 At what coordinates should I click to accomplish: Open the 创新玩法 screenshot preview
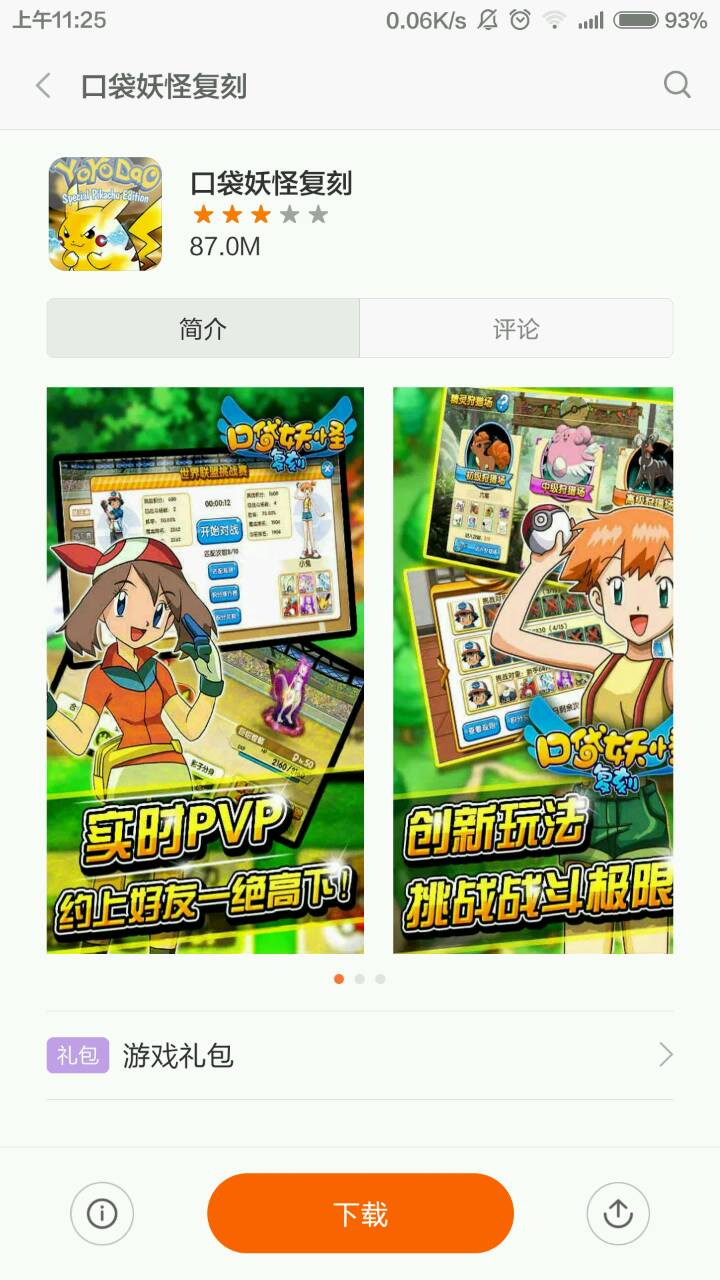click(x=533, y=670)
